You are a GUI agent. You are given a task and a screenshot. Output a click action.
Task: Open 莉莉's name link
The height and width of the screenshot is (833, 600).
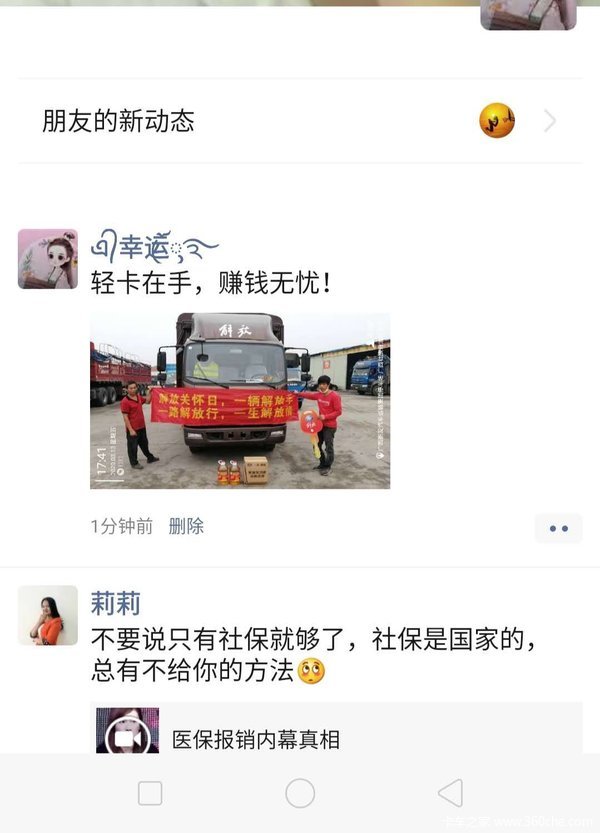tap(116, 603)
